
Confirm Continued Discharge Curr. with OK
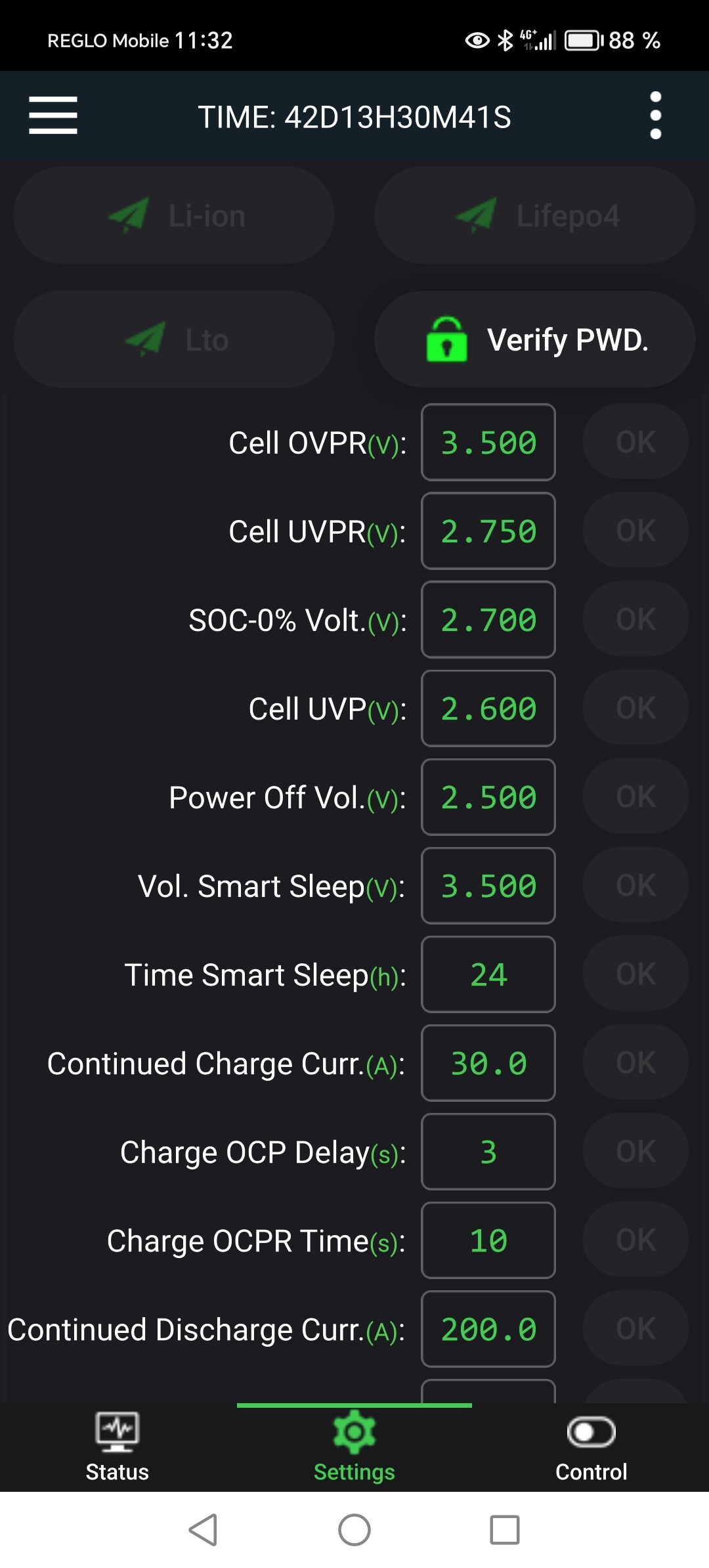tap(635, 1328)
